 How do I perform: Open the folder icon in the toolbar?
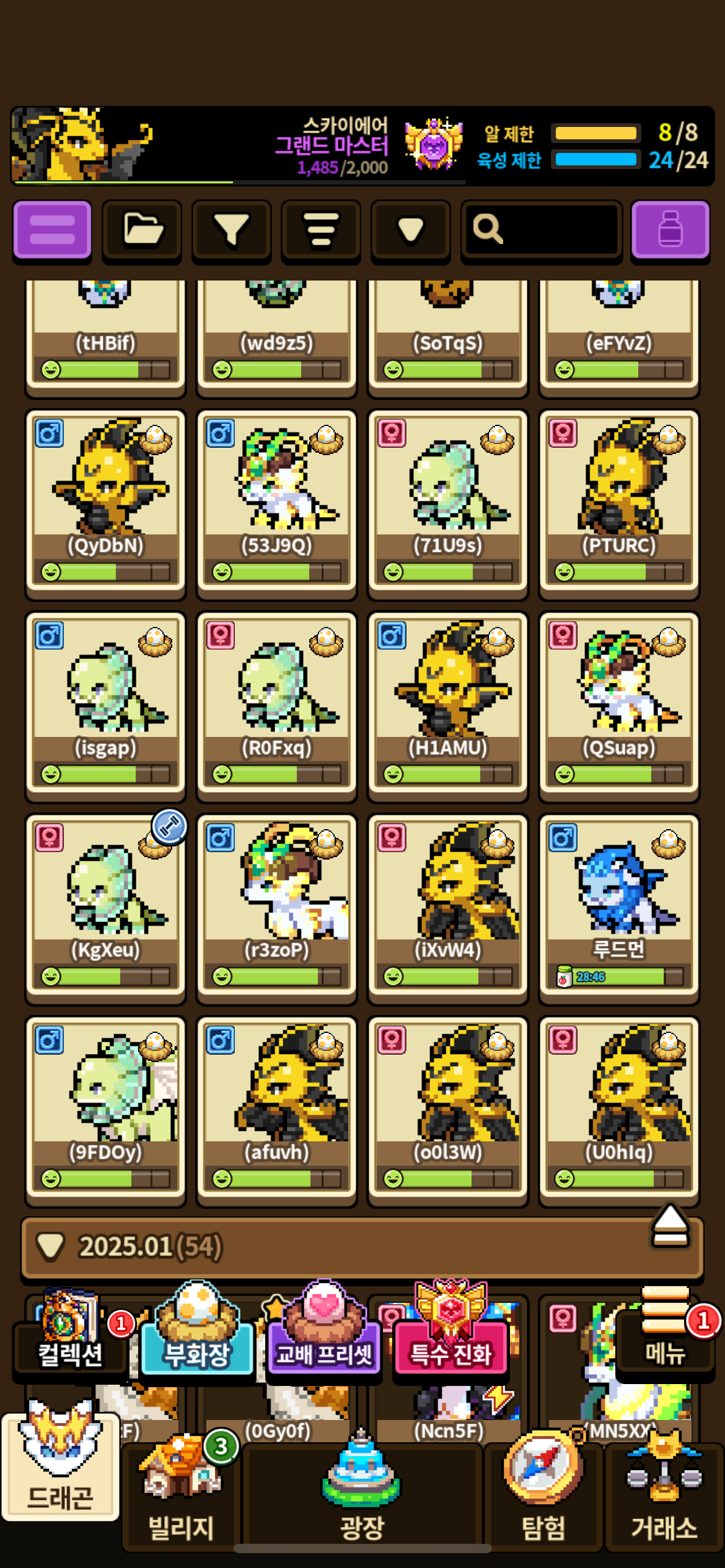pyautogui.click(x=142, y=230)
